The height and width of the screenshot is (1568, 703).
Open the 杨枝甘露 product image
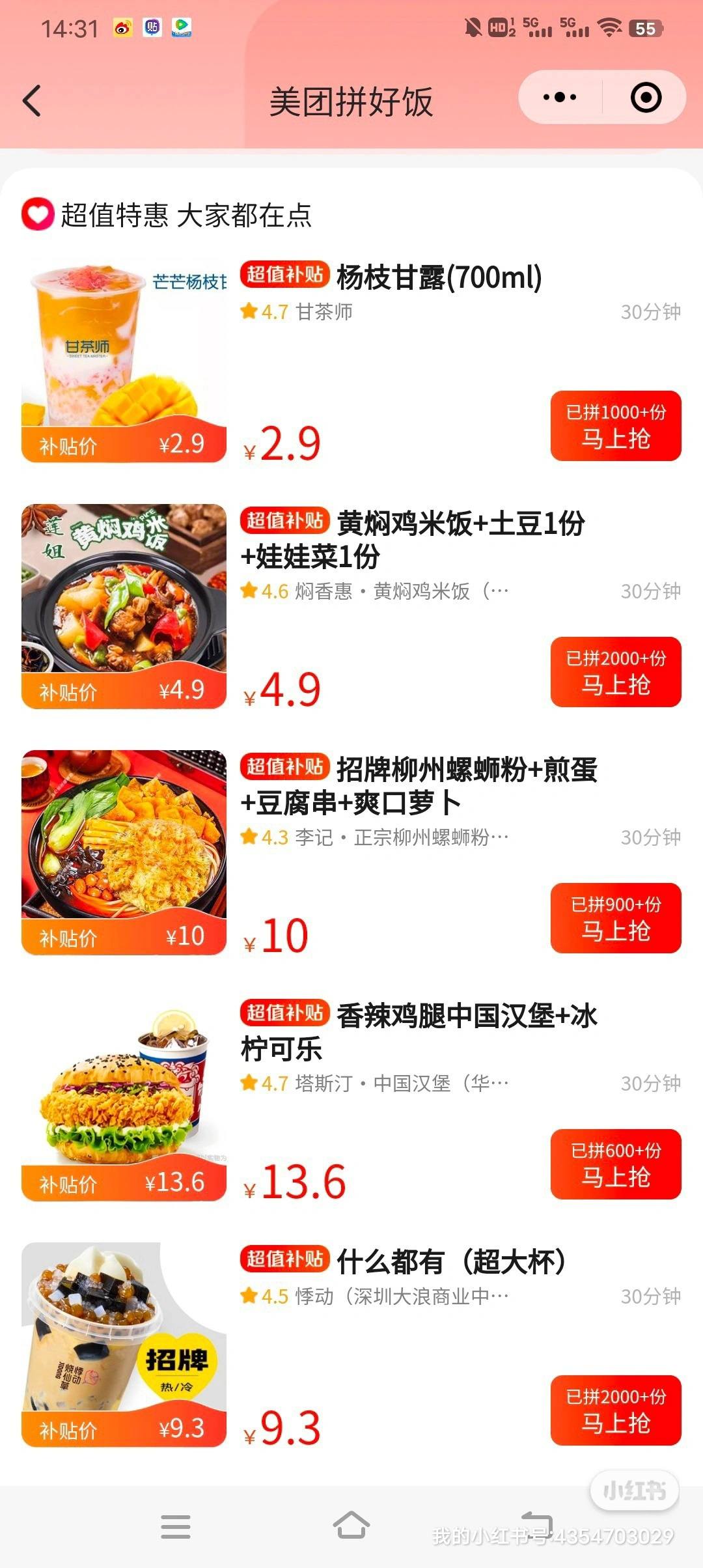tap(124, 360)
